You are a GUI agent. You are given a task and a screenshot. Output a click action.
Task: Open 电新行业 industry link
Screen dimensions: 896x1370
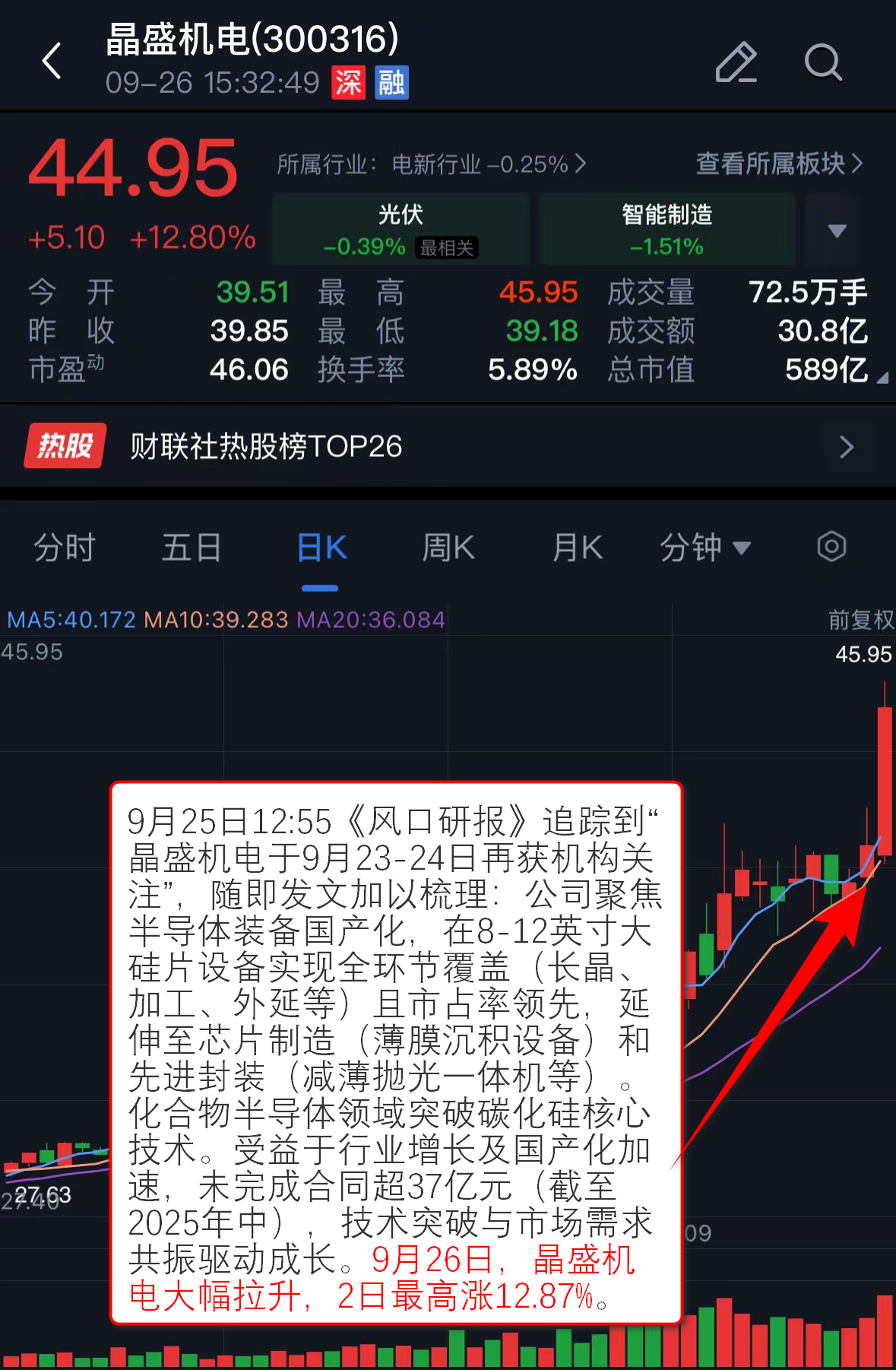(x=432, y=164)
